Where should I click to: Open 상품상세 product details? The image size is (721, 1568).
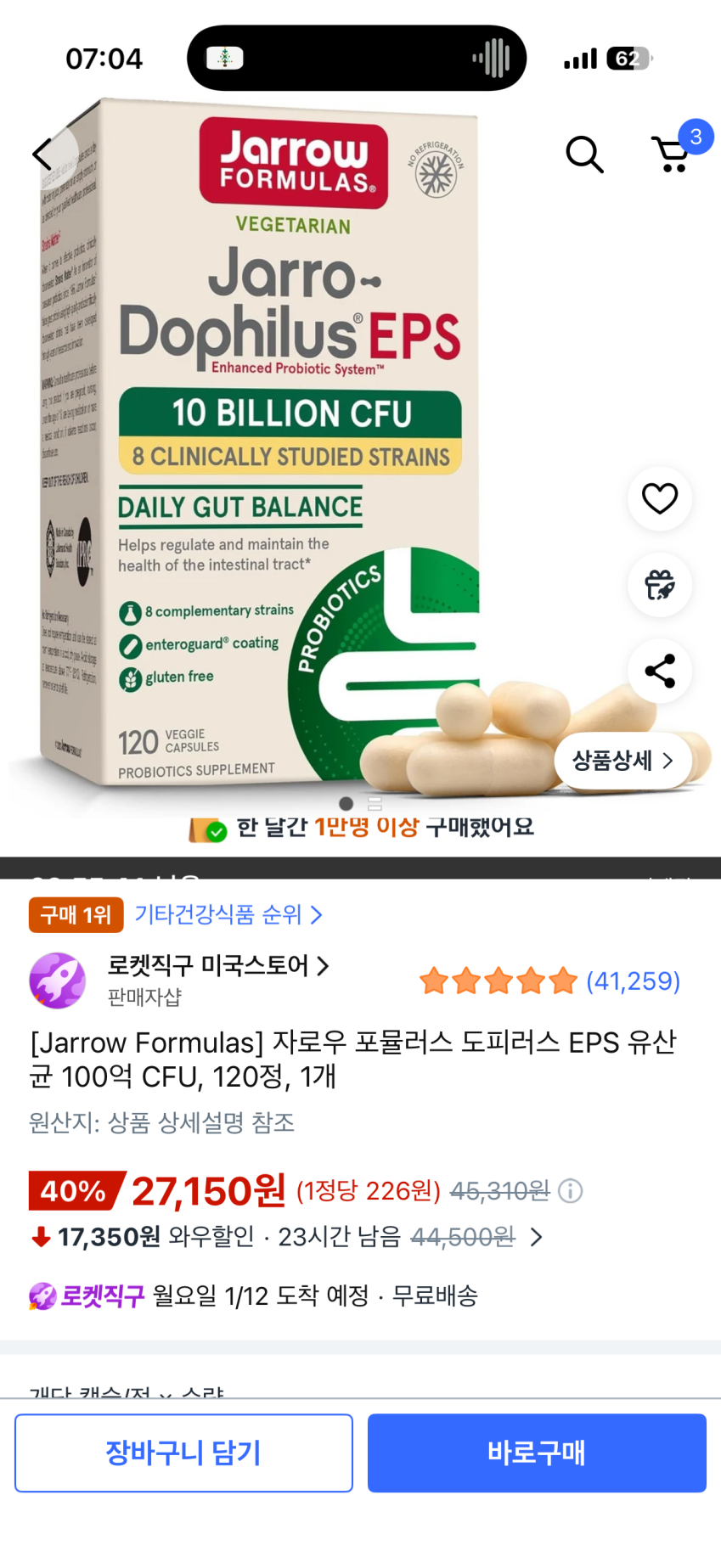622,761
